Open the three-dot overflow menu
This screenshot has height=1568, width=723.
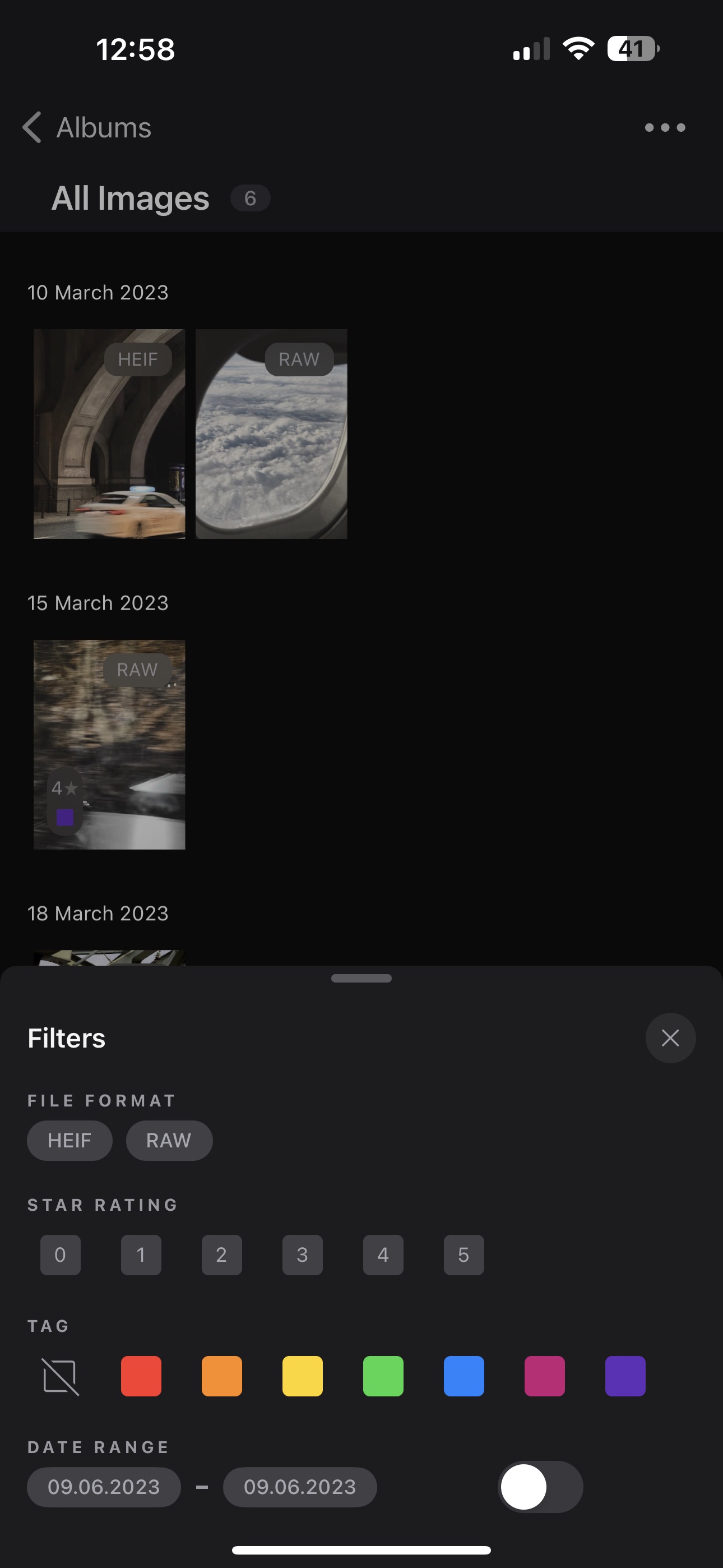pyautogui.click(x=665, y=128)
